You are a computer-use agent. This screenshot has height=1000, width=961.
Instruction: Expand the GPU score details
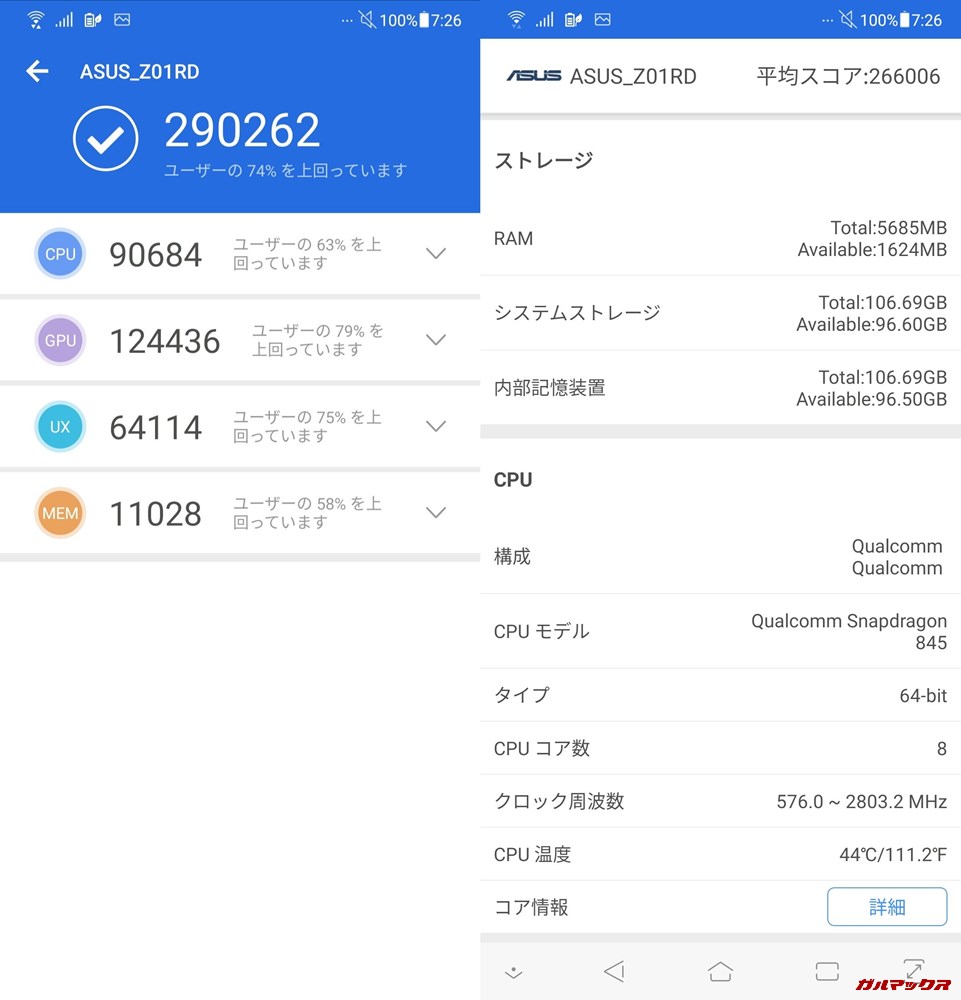436,340
